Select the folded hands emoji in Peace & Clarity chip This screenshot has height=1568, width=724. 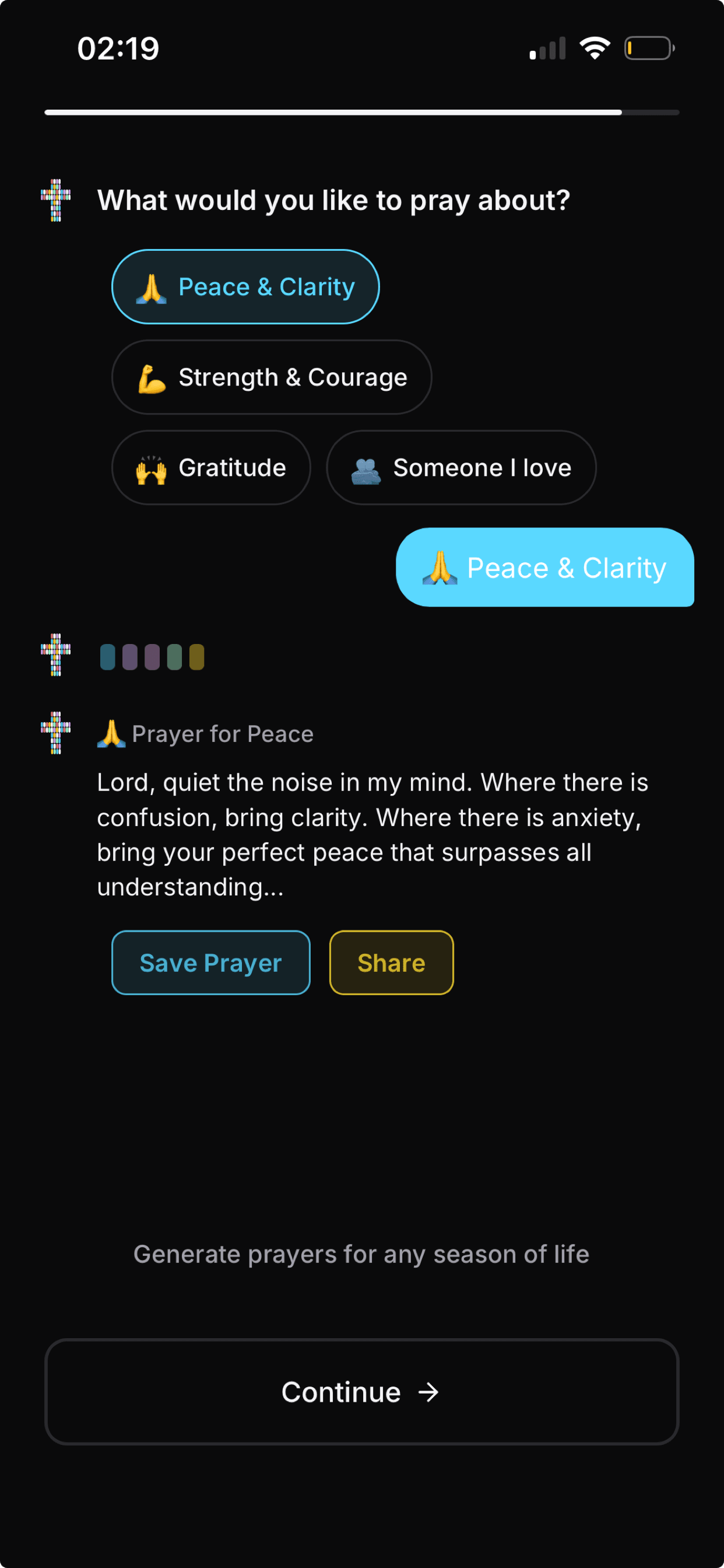(x=151, y=286)
